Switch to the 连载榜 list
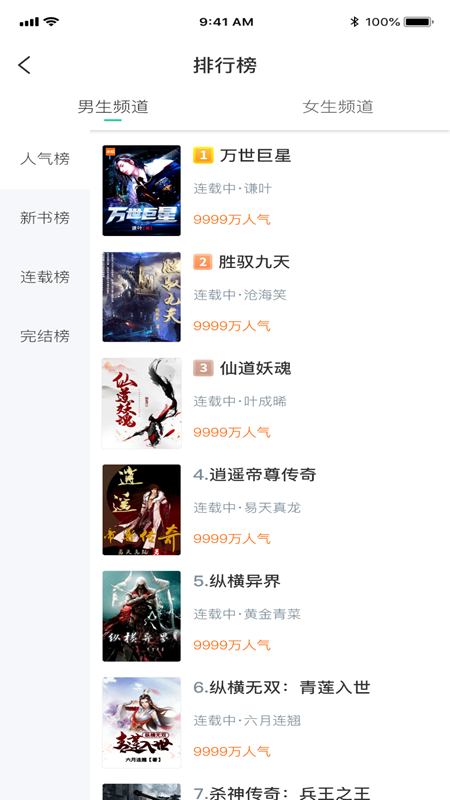 (x=45, y=277)
